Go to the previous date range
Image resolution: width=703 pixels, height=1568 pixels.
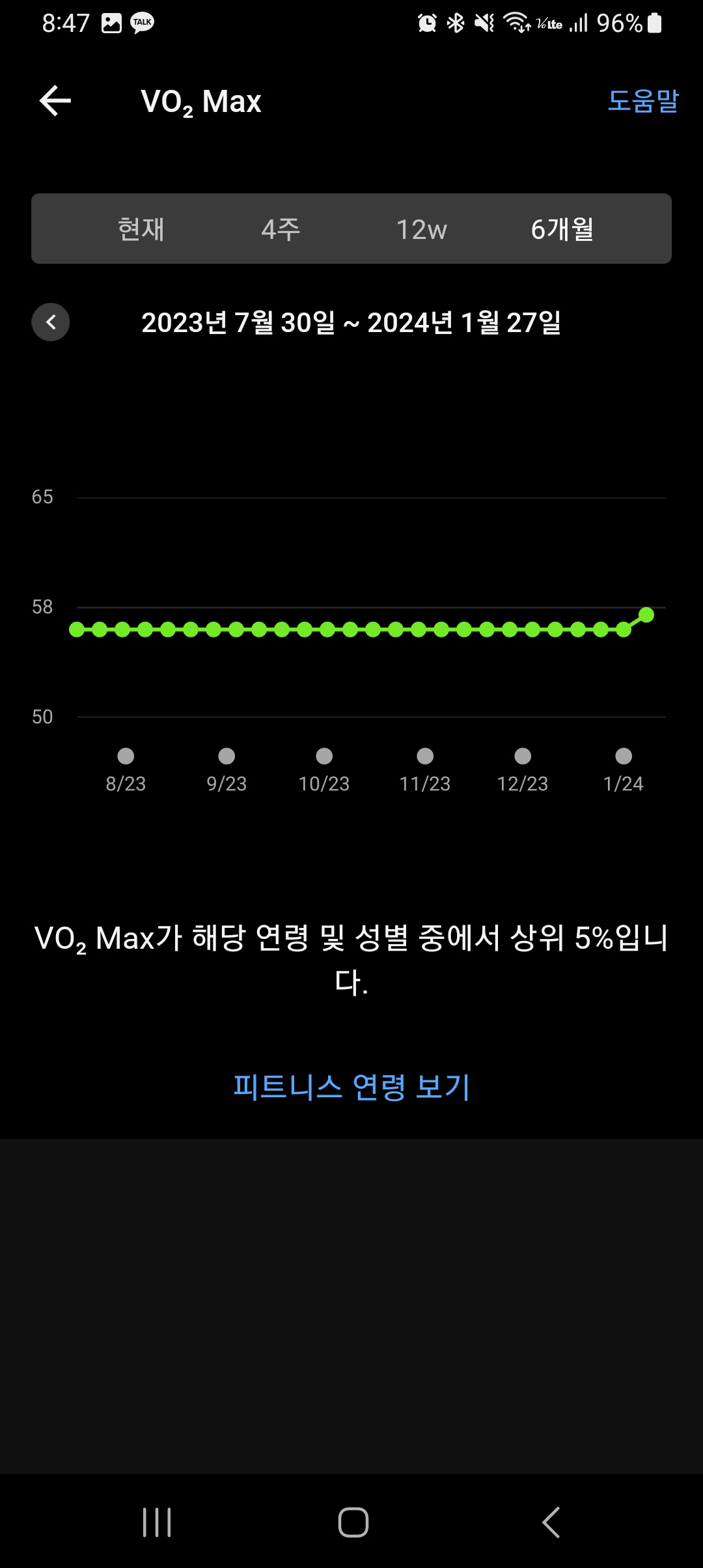coord(51,322)
